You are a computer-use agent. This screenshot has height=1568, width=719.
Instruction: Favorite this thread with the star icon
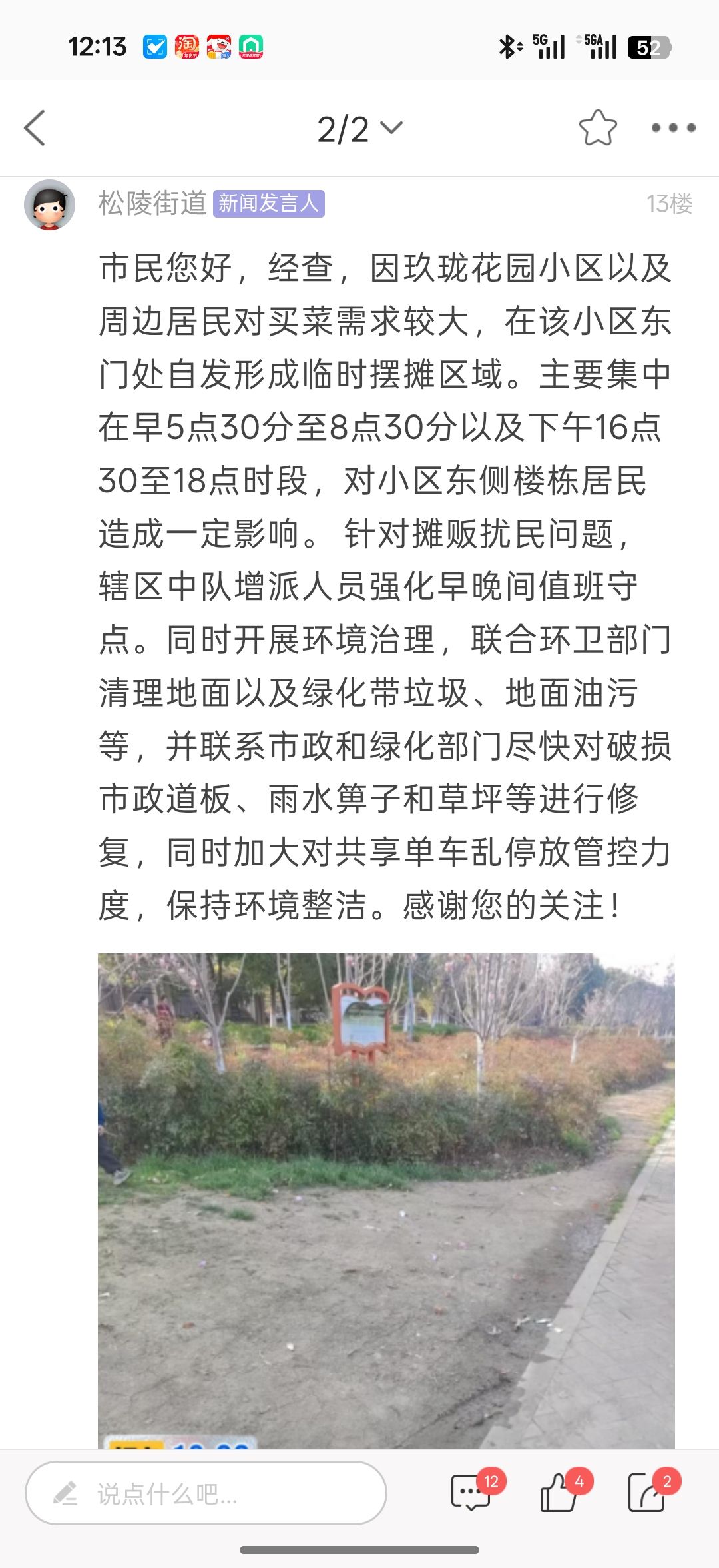point(597,128)
